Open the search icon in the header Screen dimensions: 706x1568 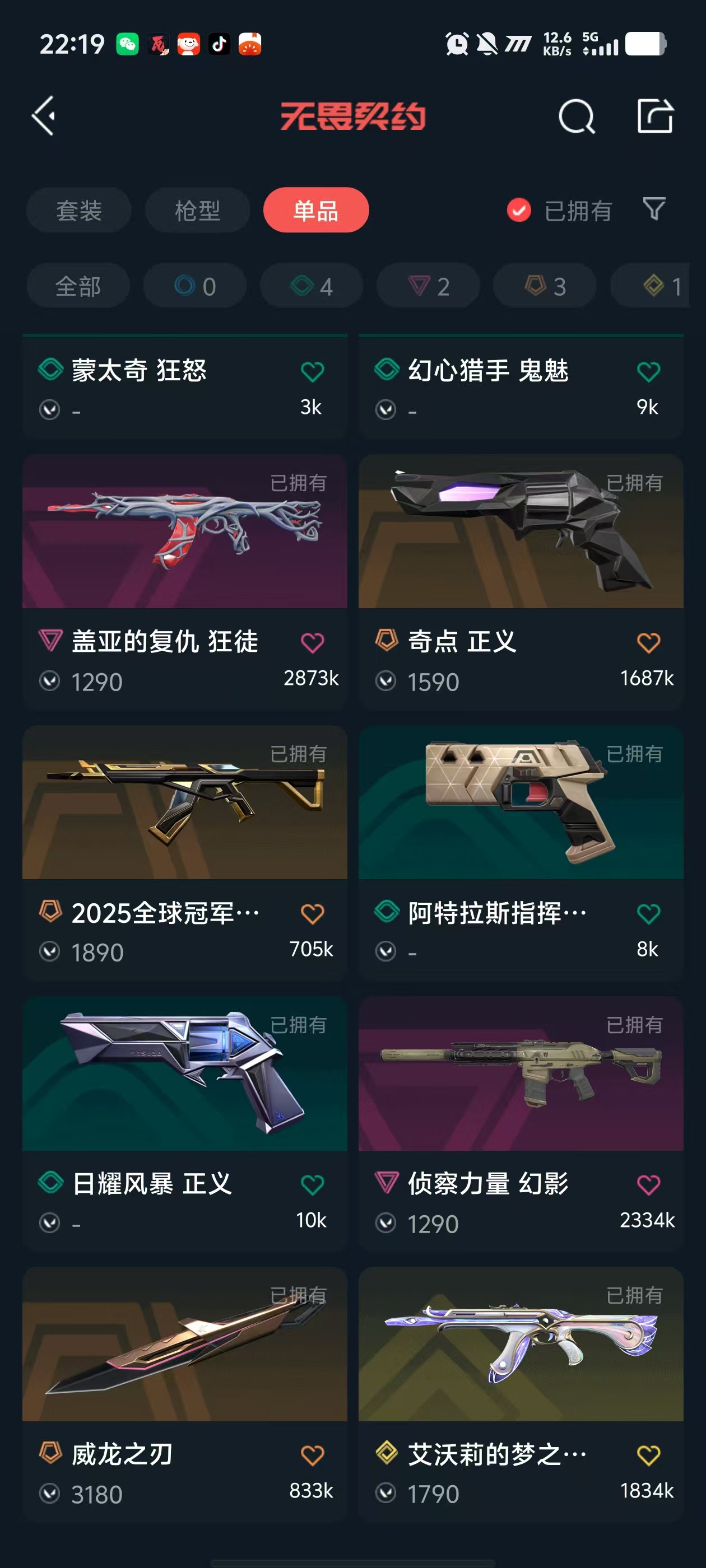[x=575, y=116]
